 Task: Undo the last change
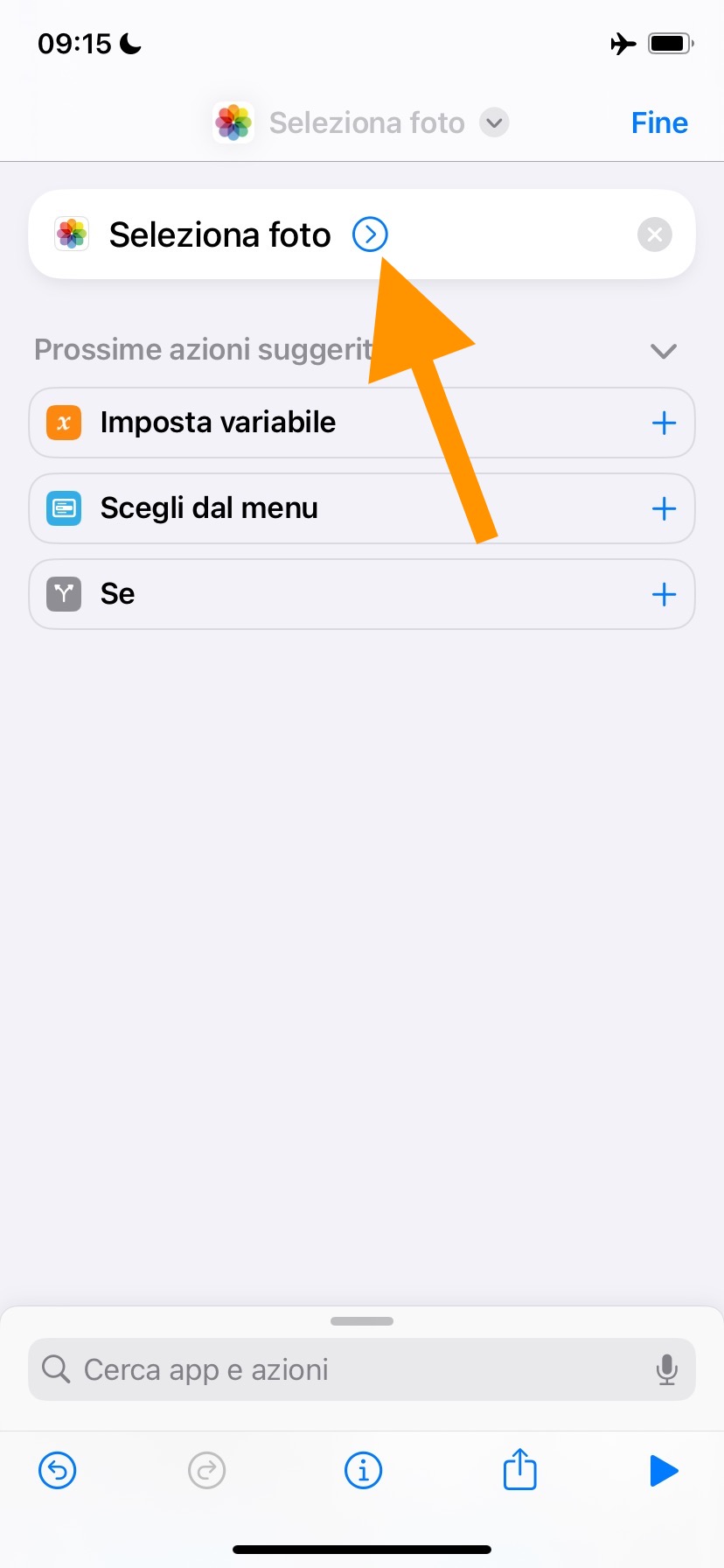(x=58, y=1471)
